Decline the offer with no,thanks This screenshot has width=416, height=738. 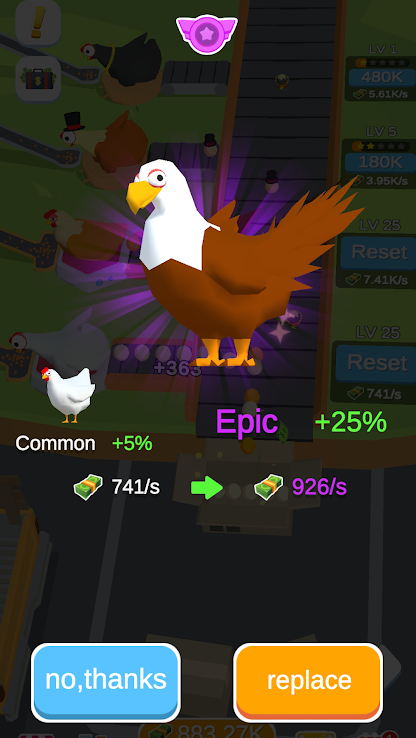[106, 682]
